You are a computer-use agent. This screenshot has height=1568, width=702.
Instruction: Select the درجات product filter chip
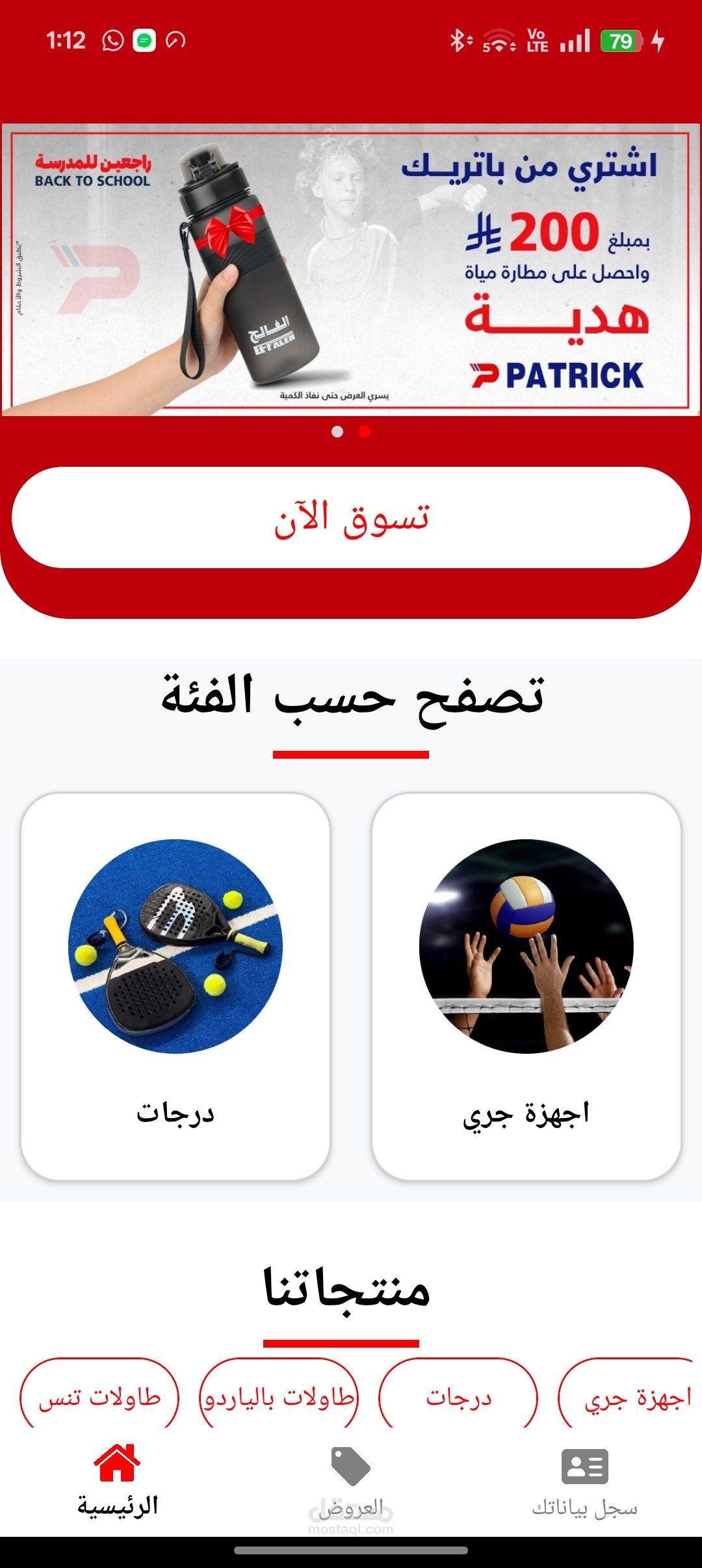[x=458, y=1396]
